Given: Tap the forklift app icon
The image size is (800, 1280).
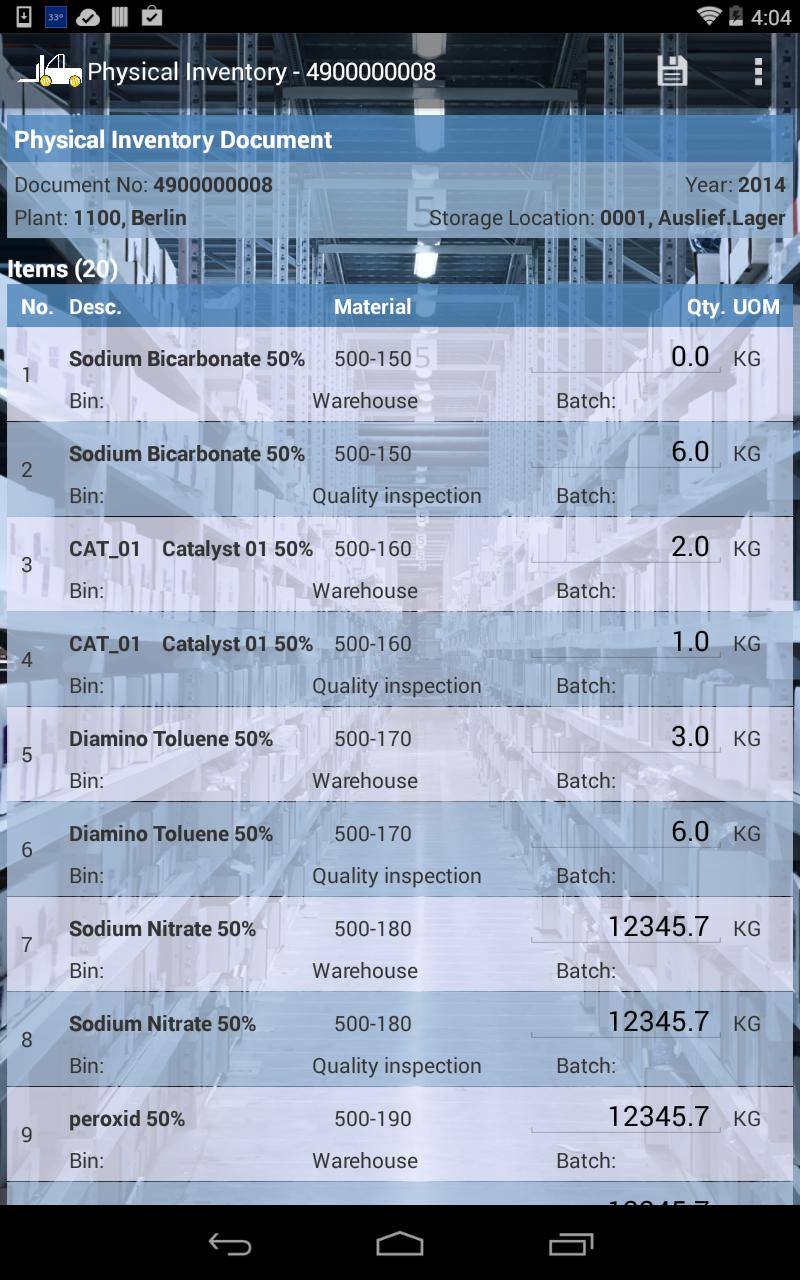Looking at the screenshot, I should [50, 71].
